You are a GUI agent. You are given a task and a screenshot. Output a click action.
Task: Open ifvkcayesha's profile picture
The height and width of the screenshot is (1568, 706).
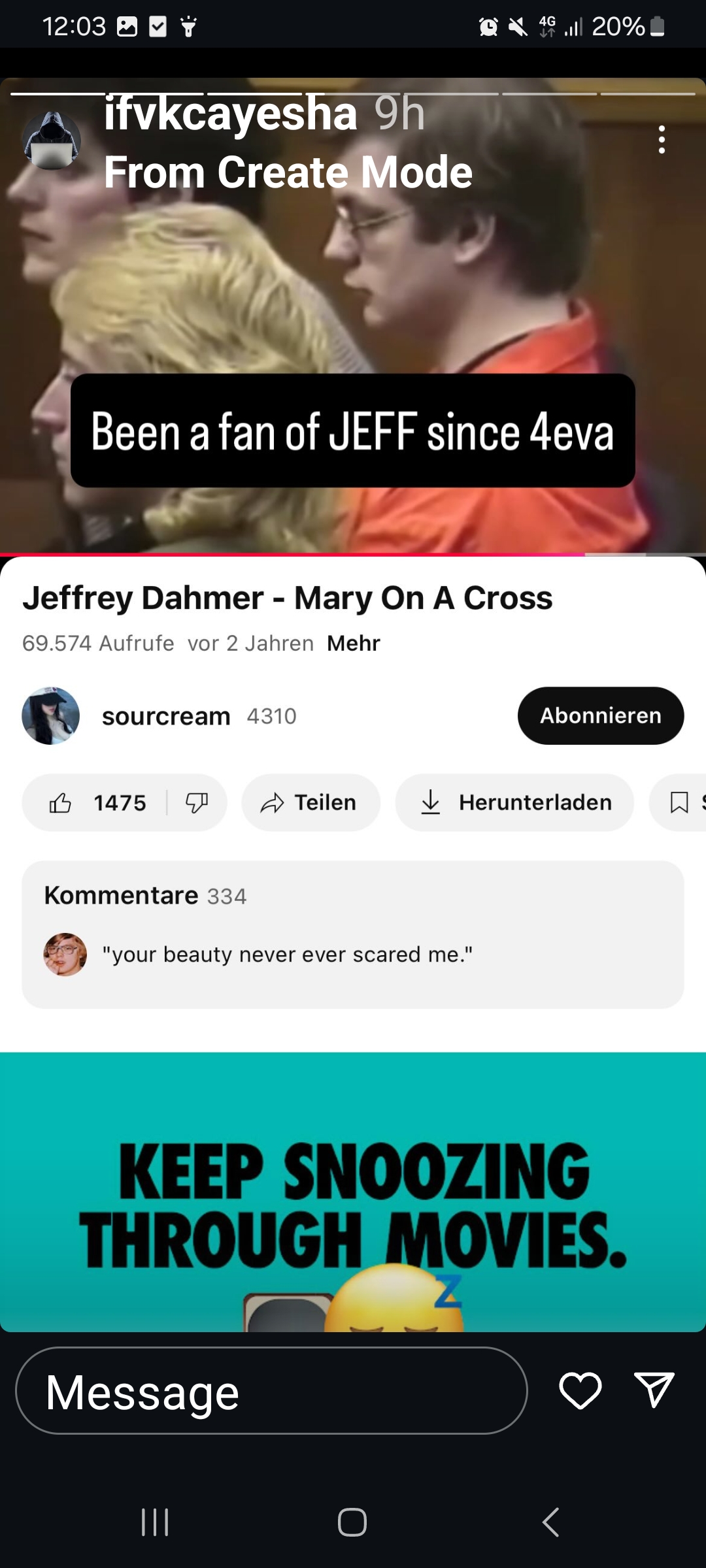coord(52,140)
